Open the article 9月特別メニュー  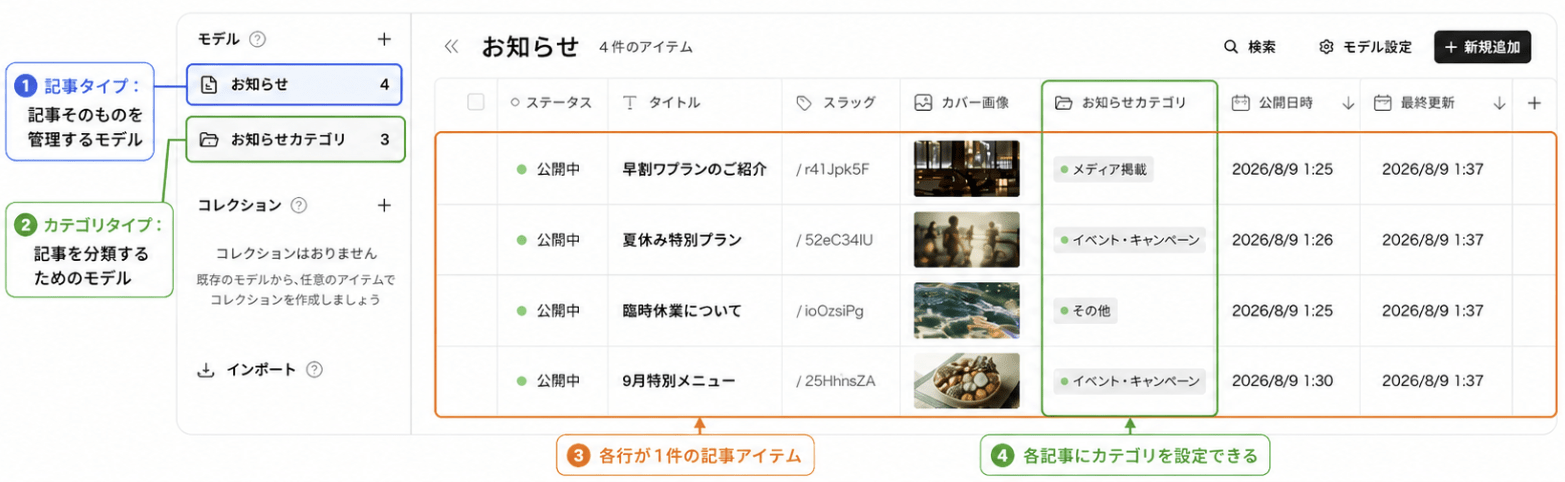pos(679,381)
